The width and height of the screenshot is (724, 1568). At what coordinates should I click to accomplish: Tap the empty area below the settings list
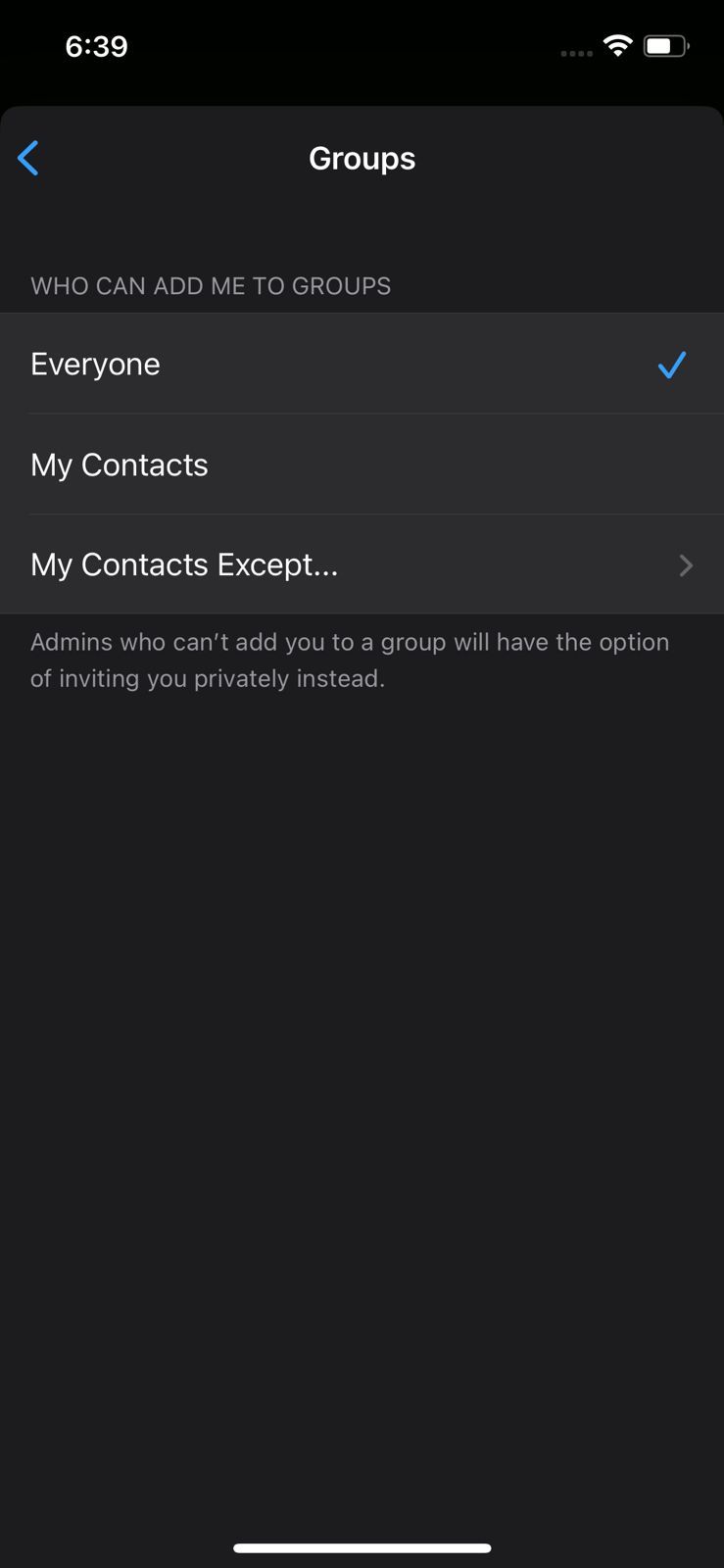coord(362,1078)
